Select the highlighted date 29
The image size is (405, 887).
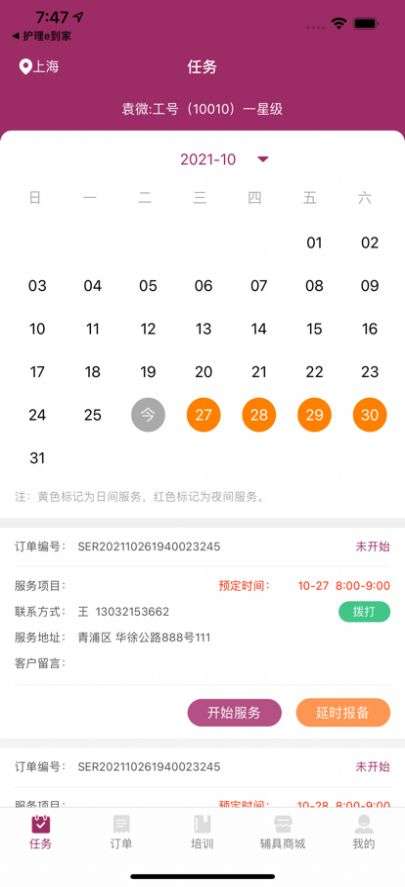click(x=314, y=415)
